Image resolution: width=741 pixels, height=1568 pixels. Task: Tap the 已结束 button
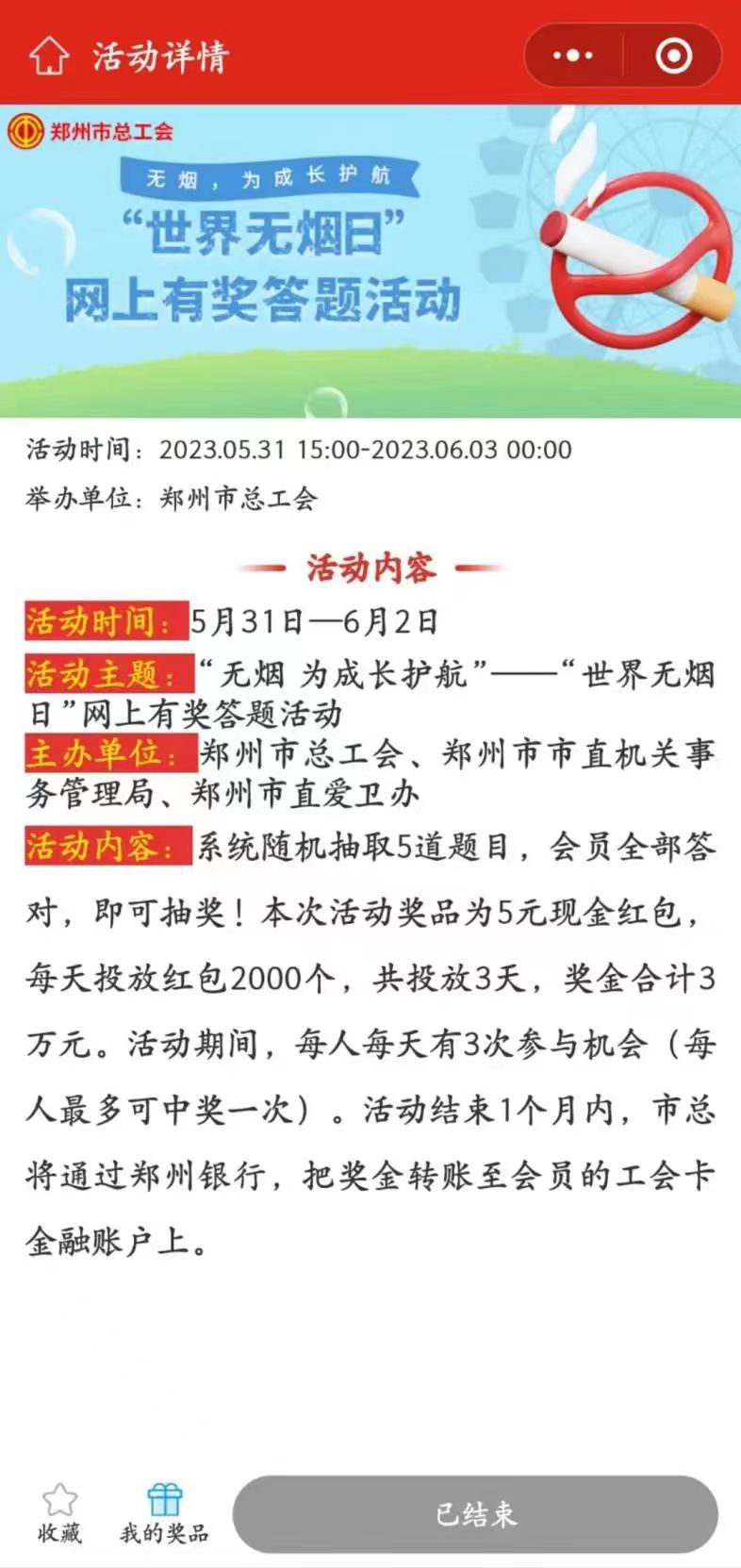click(x=475, y=1513)
